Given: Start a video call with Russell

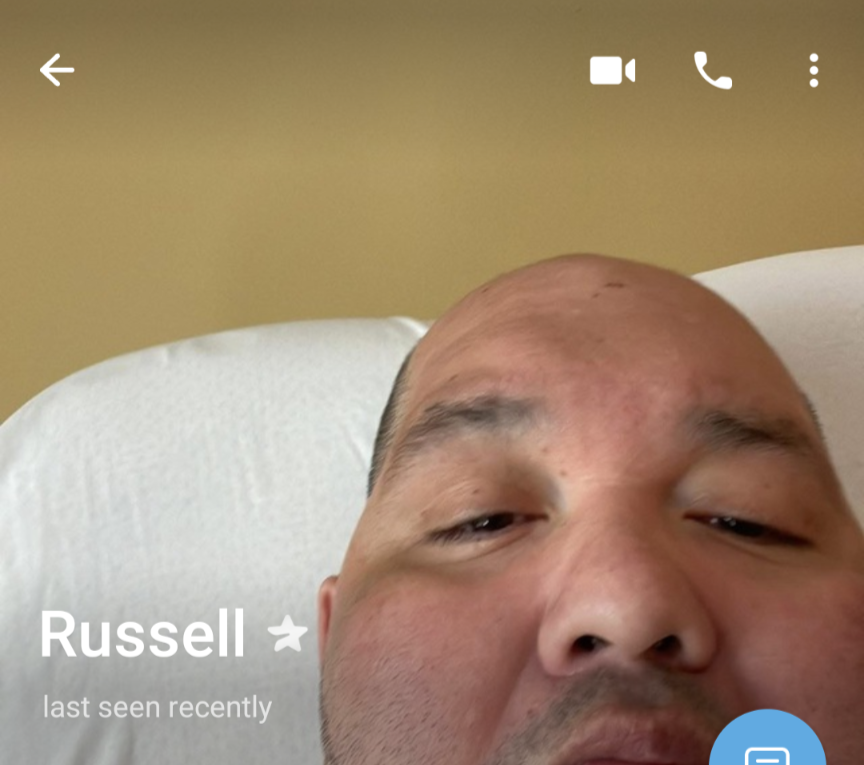Looking at the screenshot, I should click(612, 71).
